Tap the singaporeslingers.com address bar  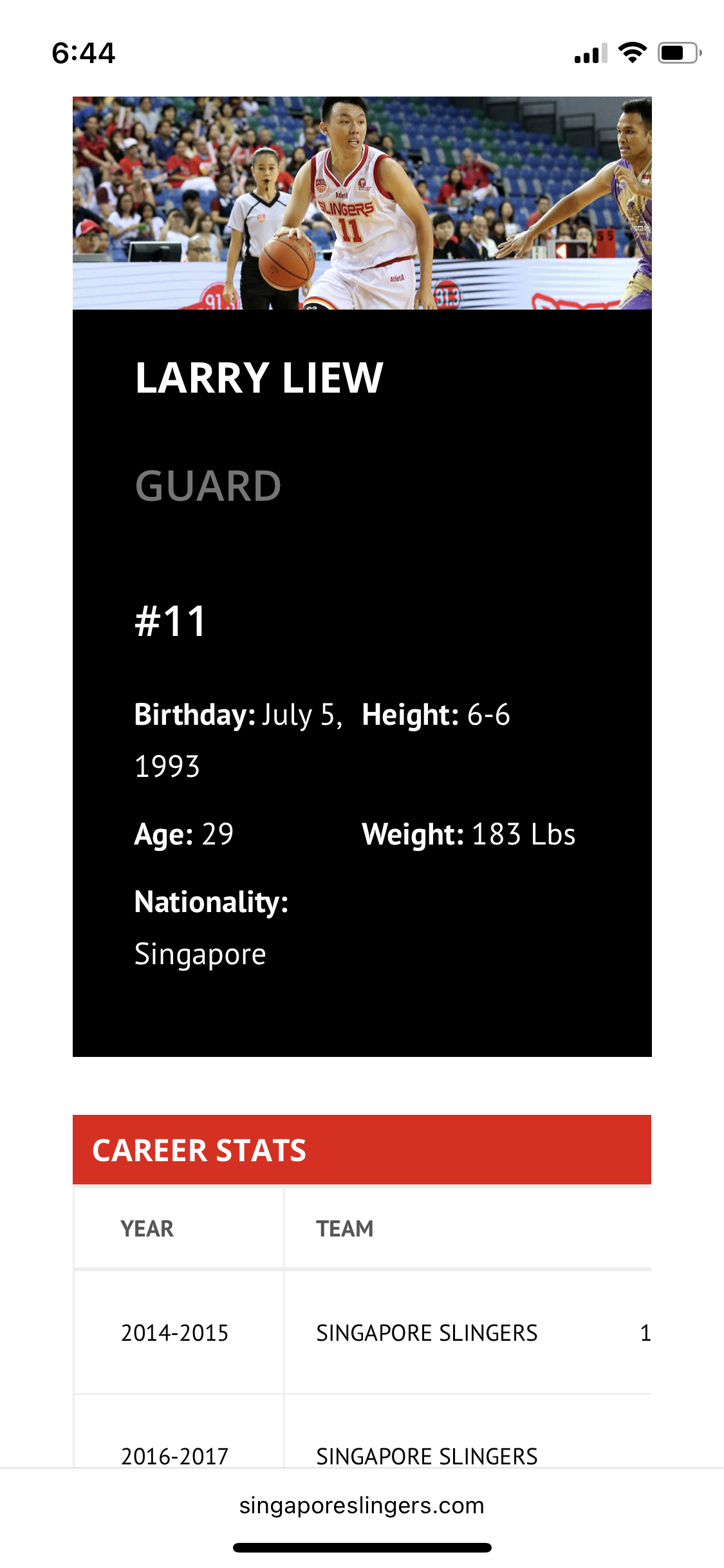(362, 1506)
